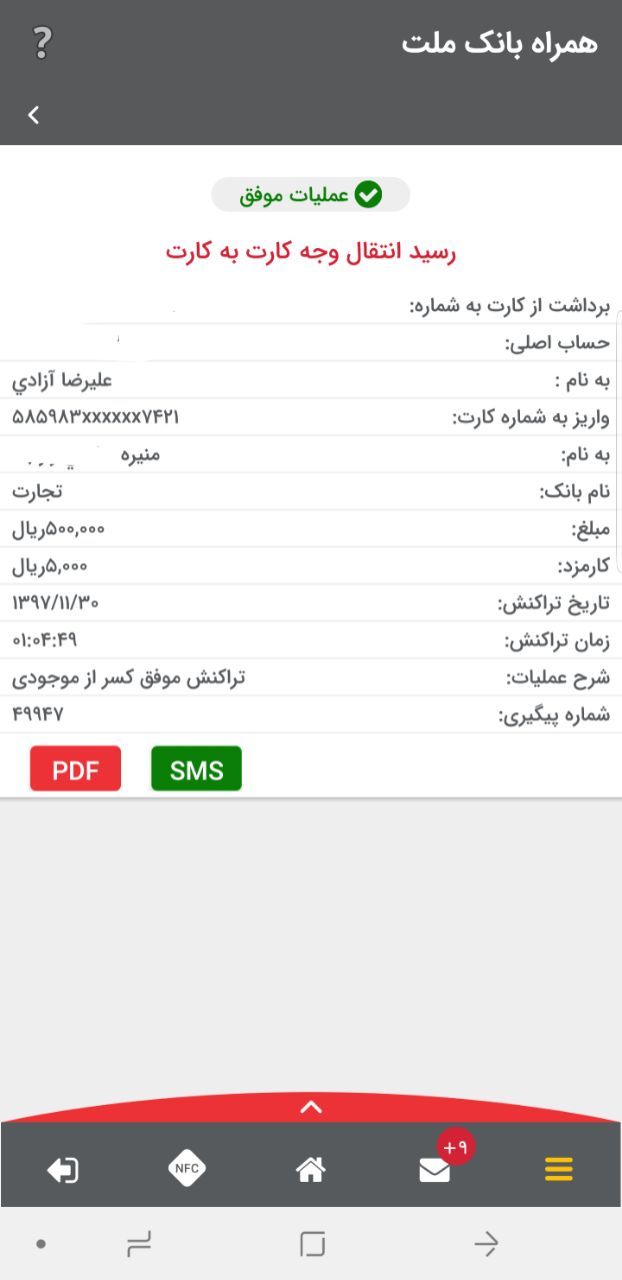Save the receipt as PDF
The image size is (622, 1280).
click(76, 769)
